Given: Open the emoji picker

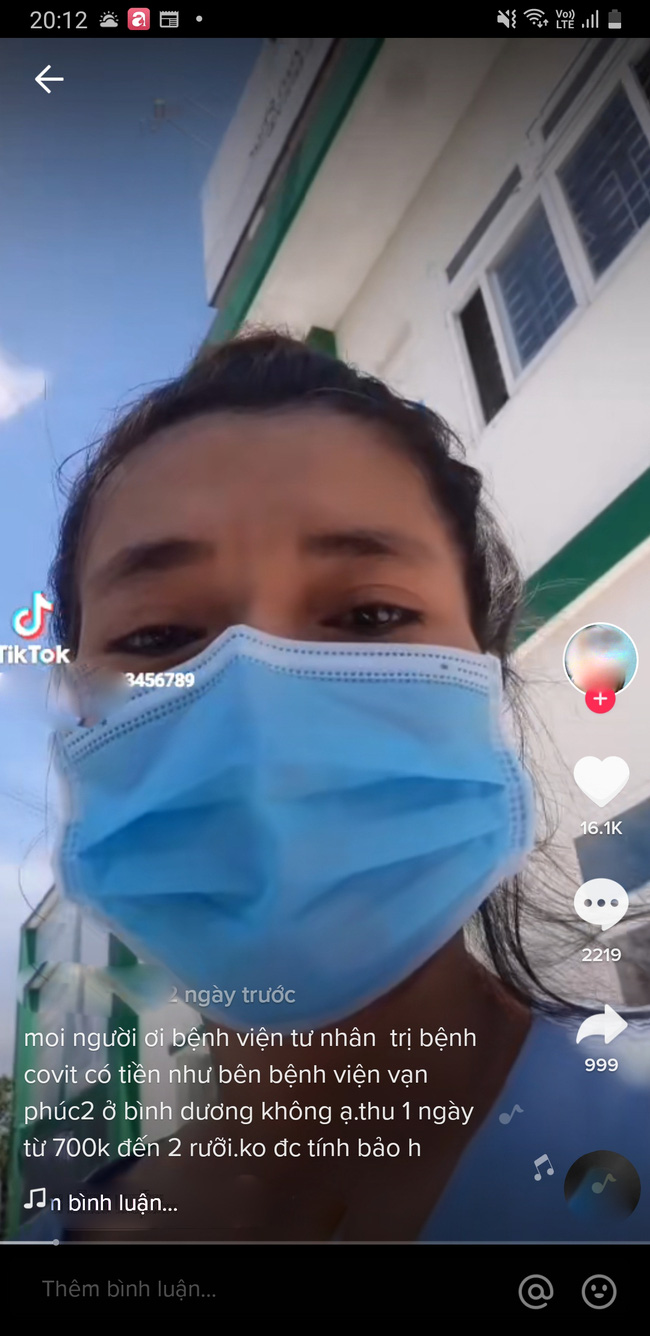Looking at the screenshot, I should (x=599, y=1291).
